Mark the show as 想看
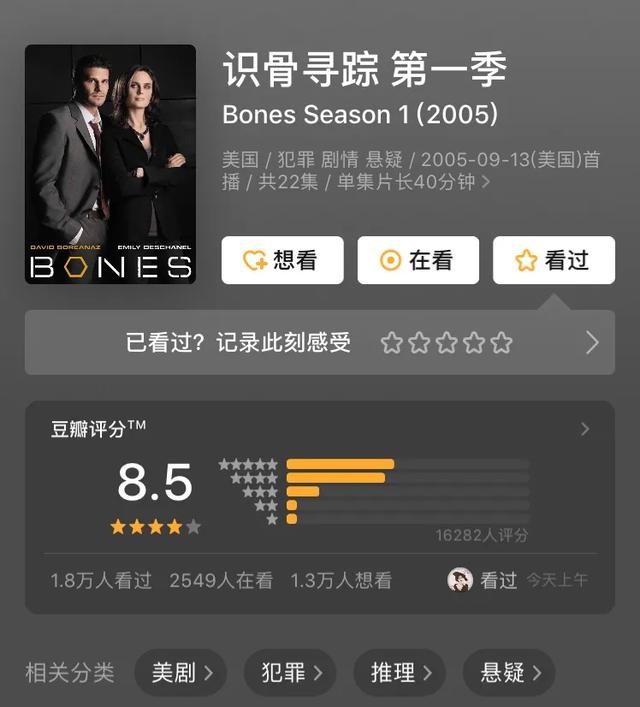Viewport: 640px width, 707px height. (x=282, y=261)
